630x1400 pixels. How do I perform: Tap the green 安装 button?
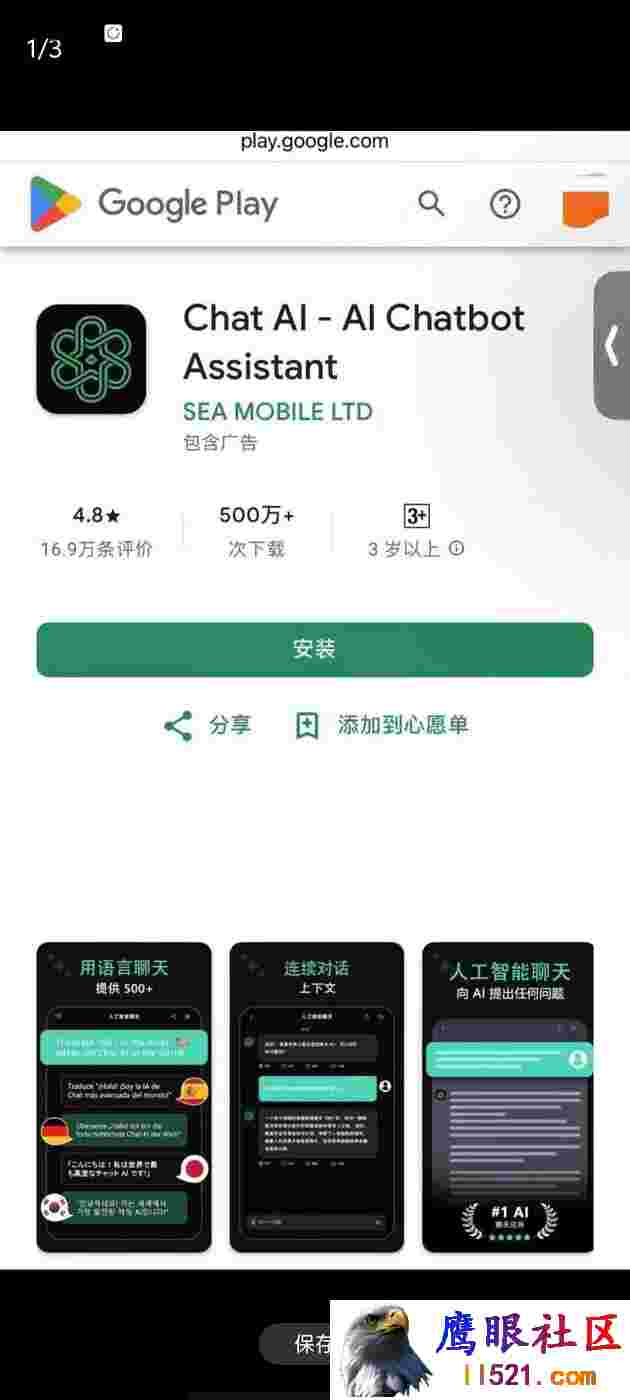pyautogui.click(x=315, y=649)
